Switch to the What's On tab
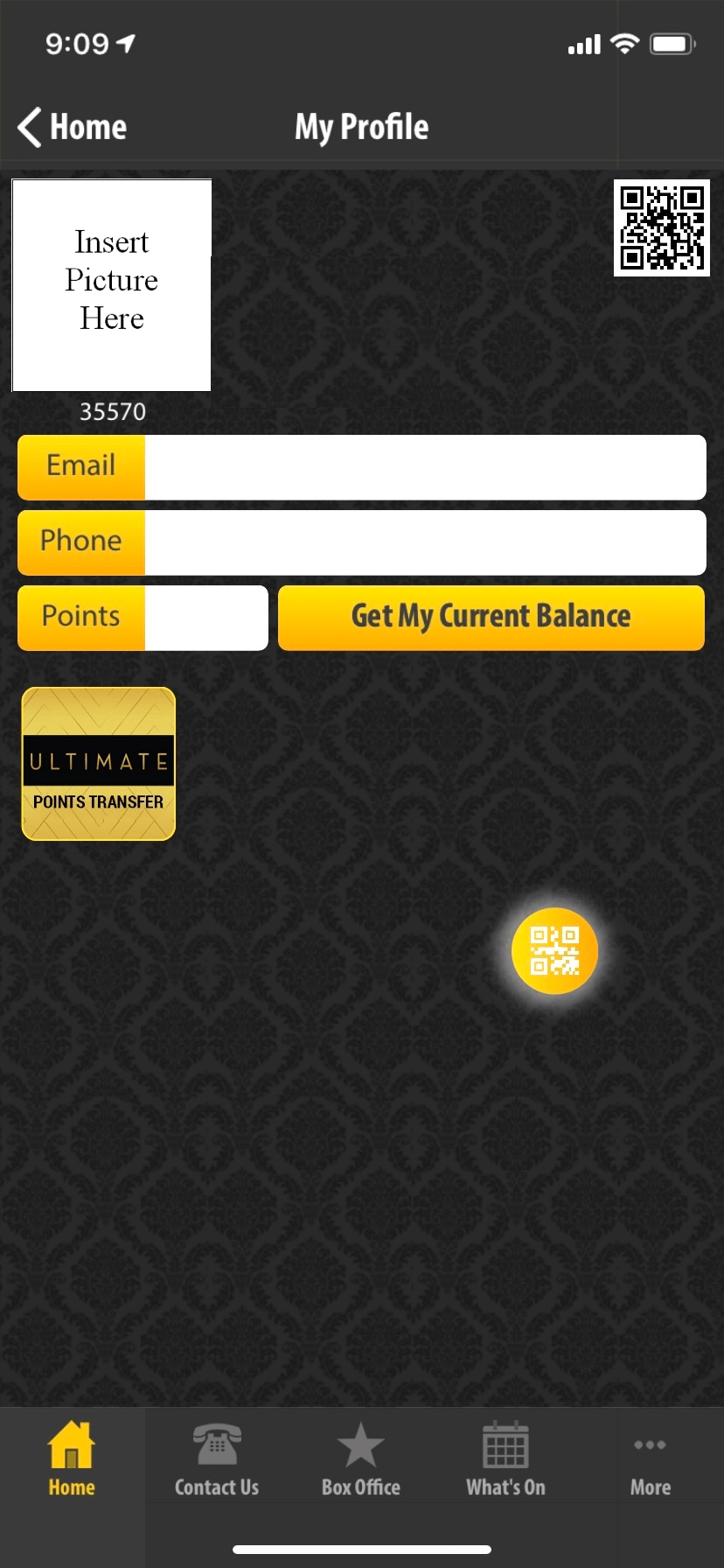 tap(505, 1459)
